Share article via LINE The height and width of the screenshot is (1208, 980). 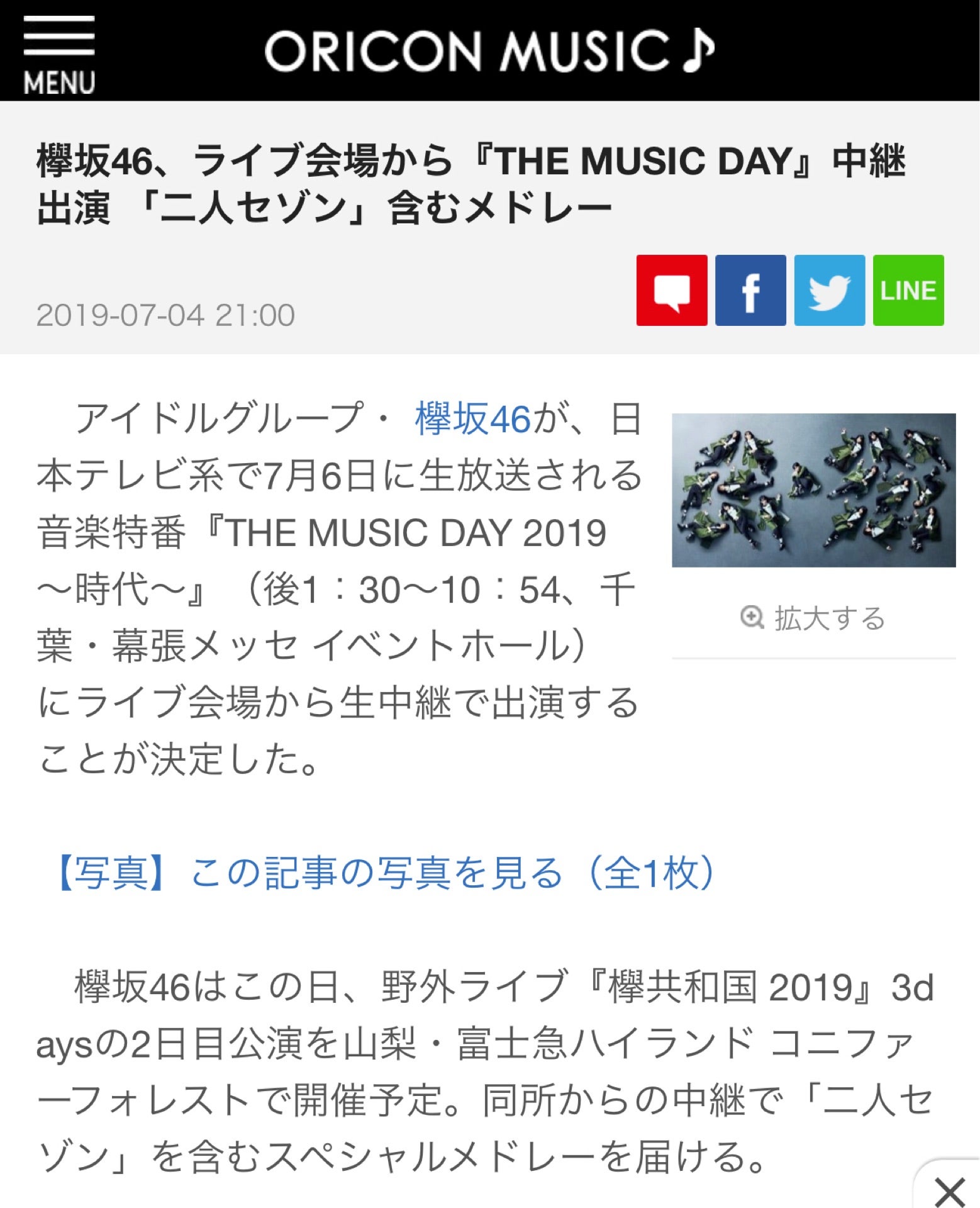(x=908, y=291)
